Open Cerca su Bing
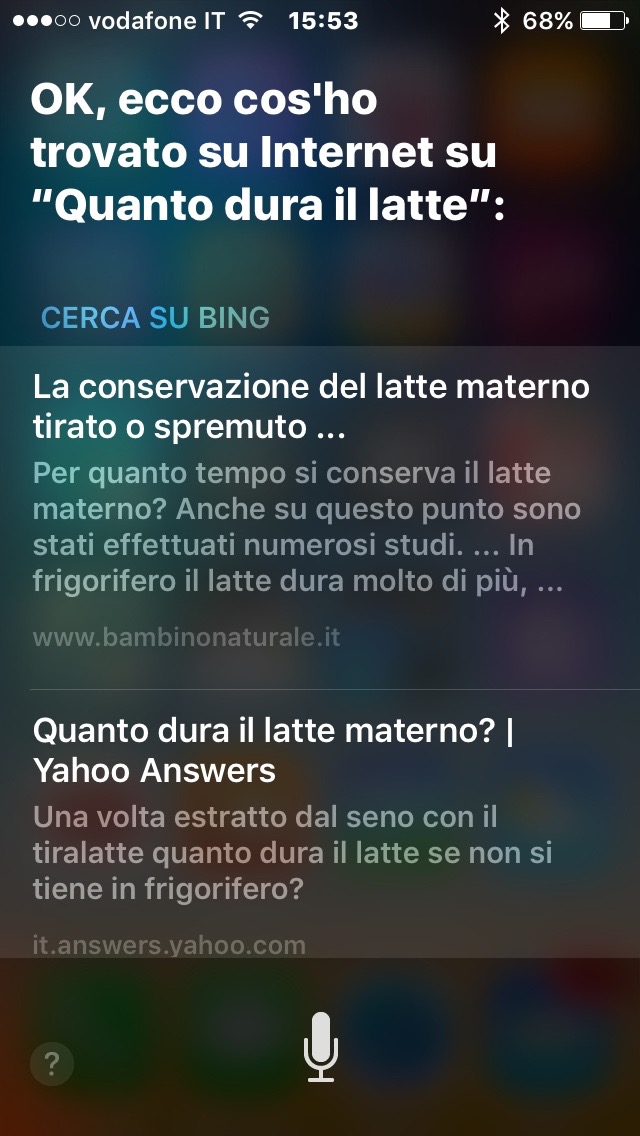 point(155,318)
